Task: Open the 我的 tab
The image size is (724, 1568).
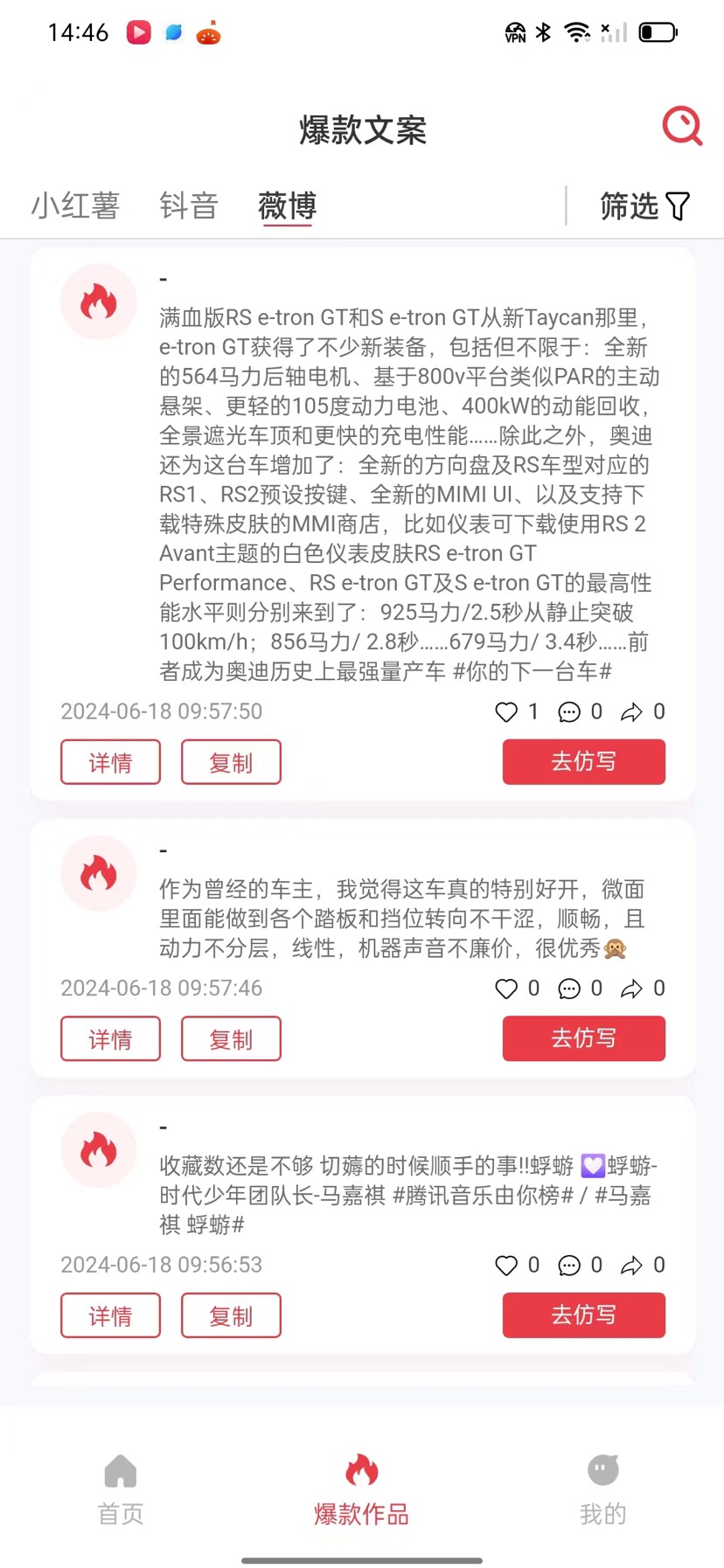Action: (x=602, y=1489)
